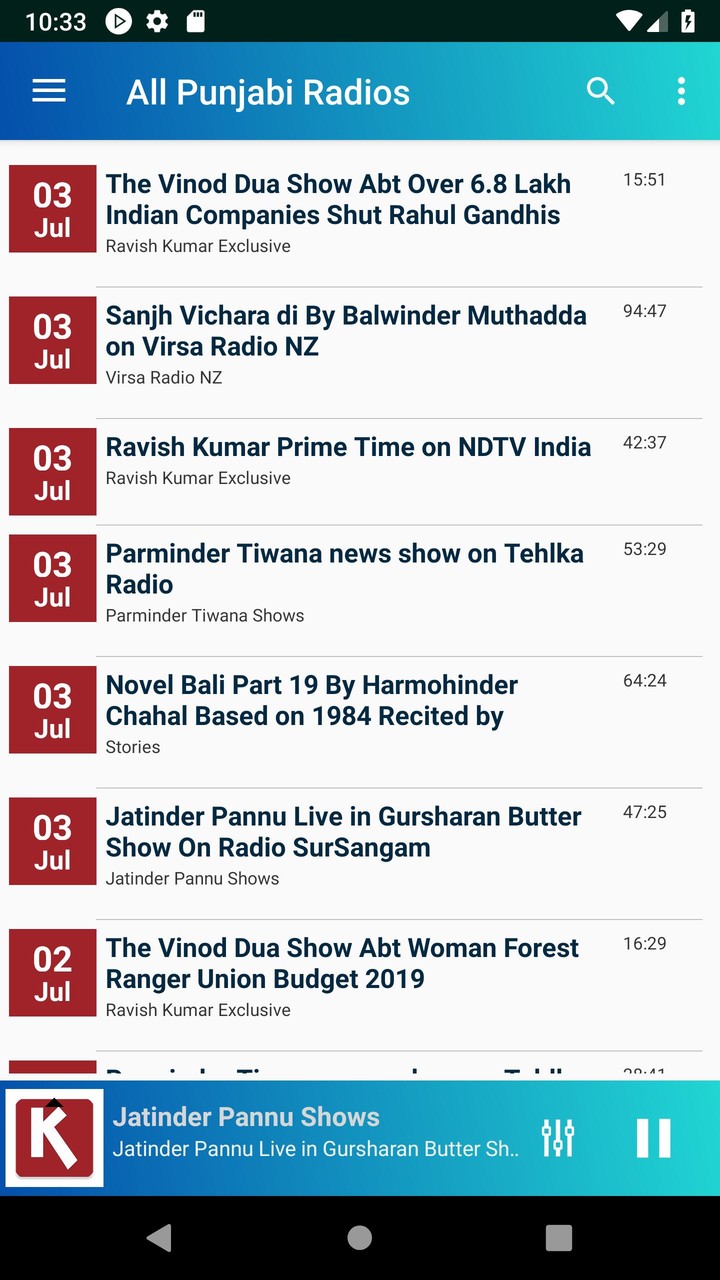This screenshot has height=1280, width=720.
Task: Tap Jatinder Pannu Shows in mini player
Action: point(246,1116)
